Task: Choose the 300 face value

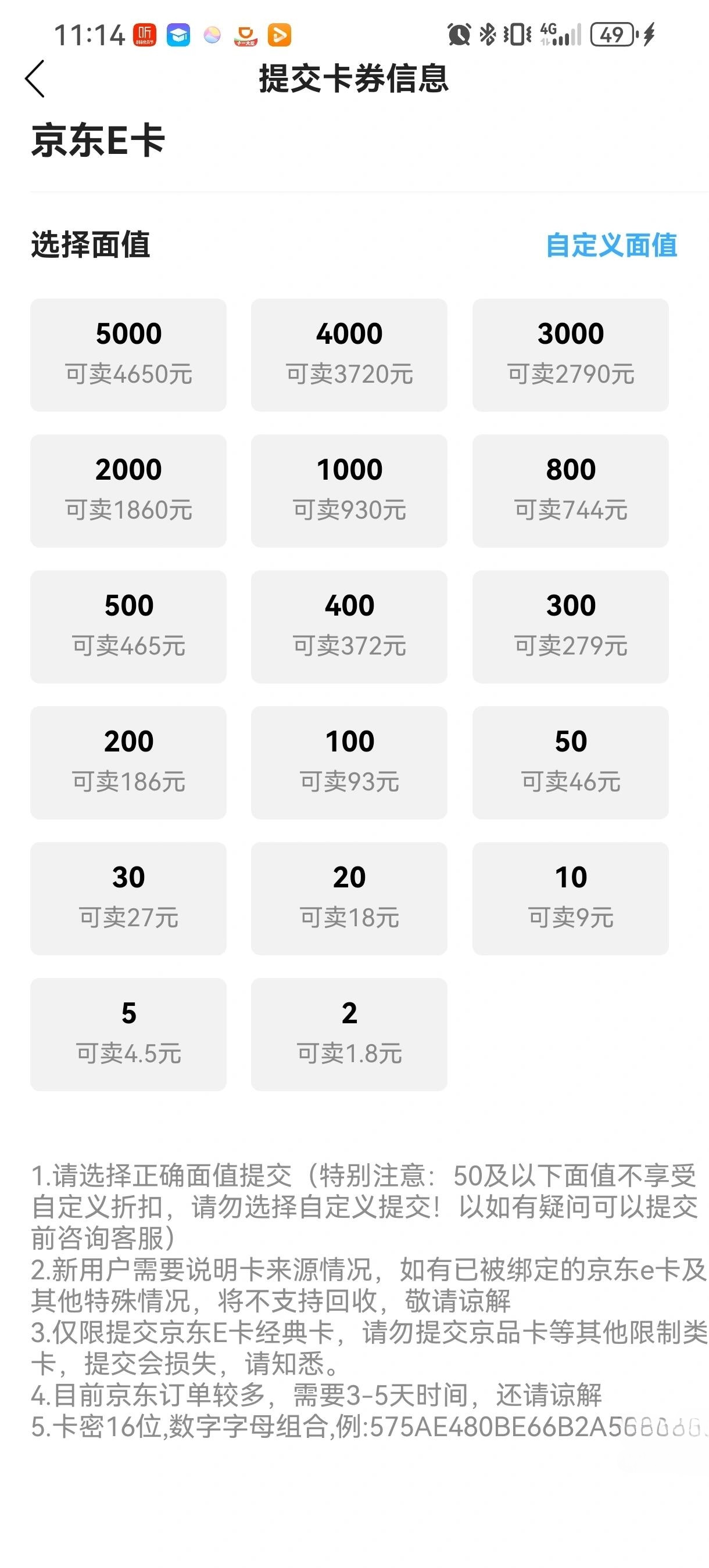Action: pos(570,627)
